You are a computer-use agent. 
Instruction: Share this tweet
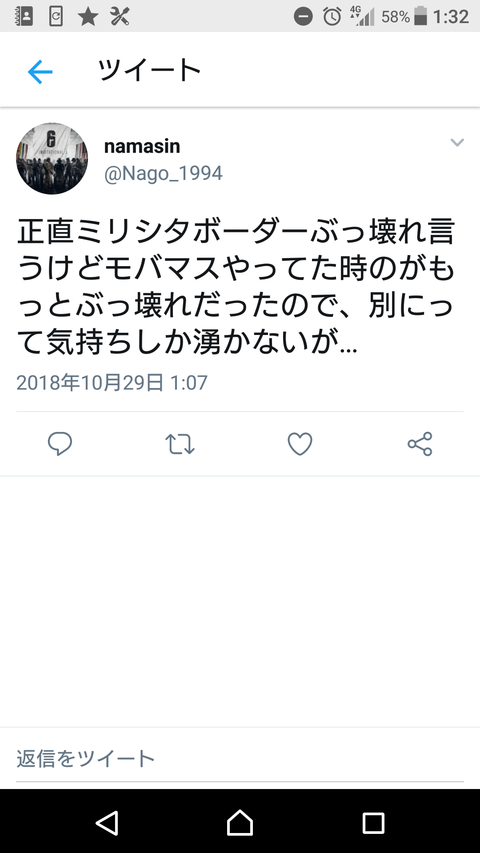pyautogui.click(x=420, y=444)
